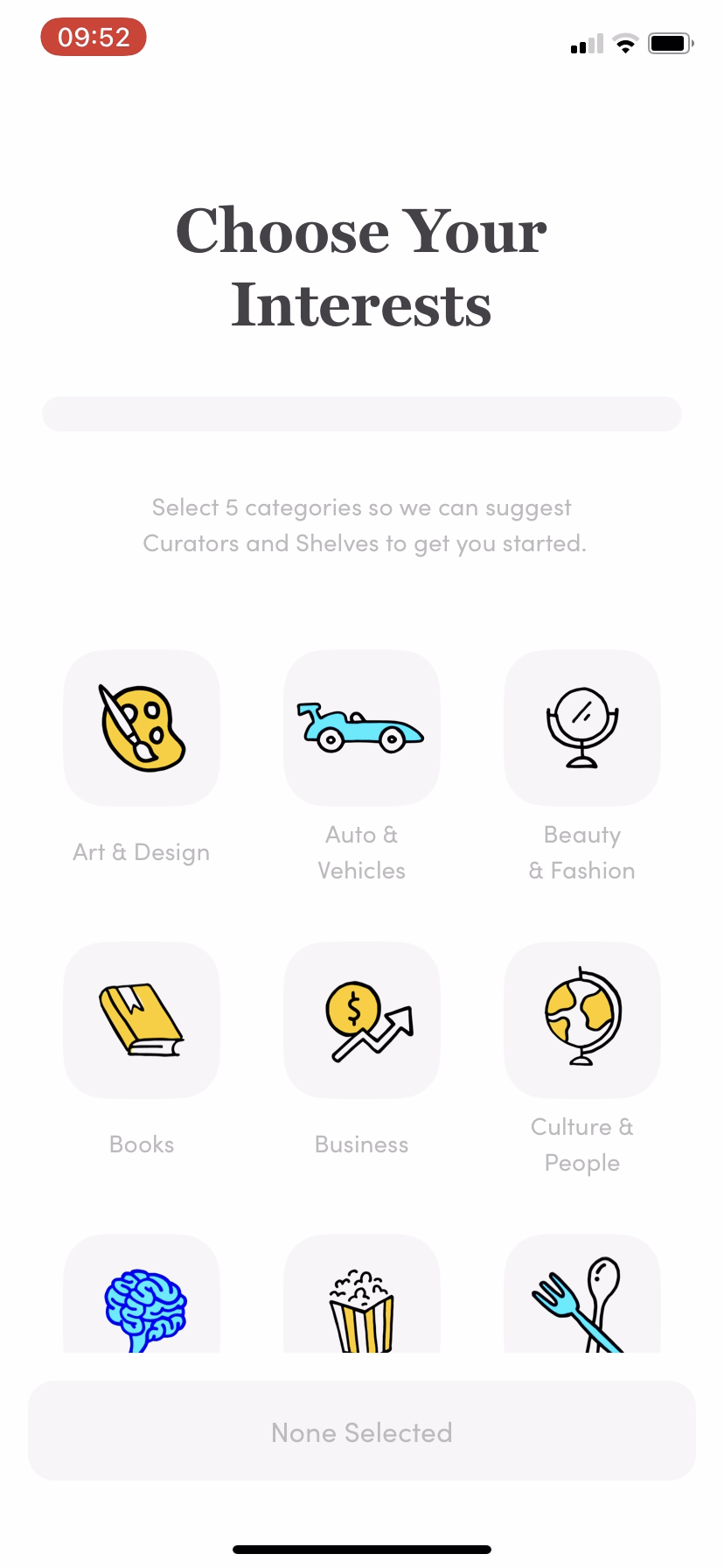Select the fork and spoon food icon

click(581, 1295)
